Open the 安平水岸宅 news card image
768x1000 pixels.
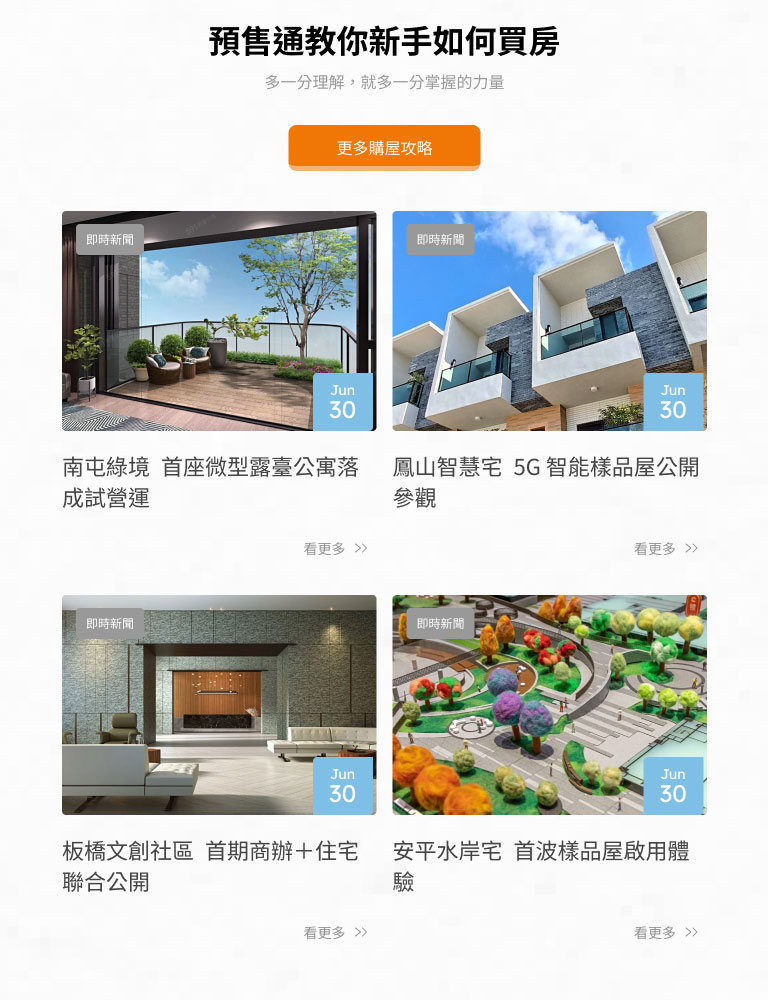point(549,705)
